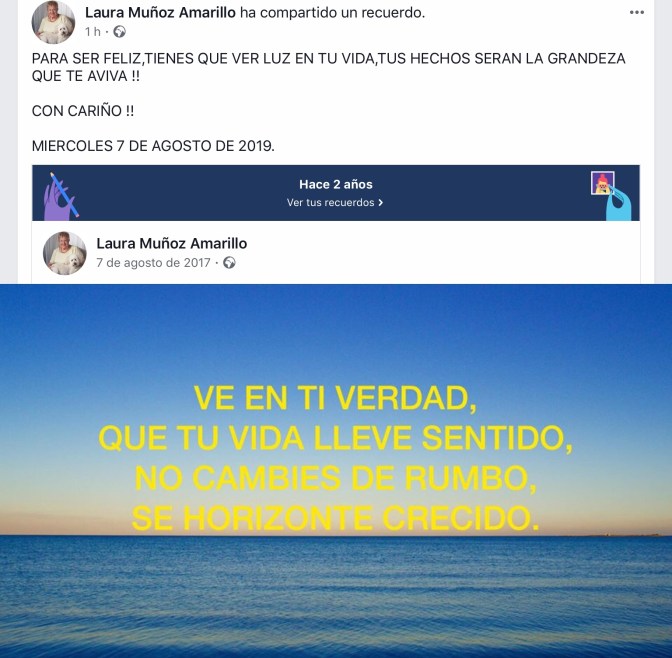Open the post's 1 h timestamp
The width and height of the screenshot is (672, 658).
(92, 32)
